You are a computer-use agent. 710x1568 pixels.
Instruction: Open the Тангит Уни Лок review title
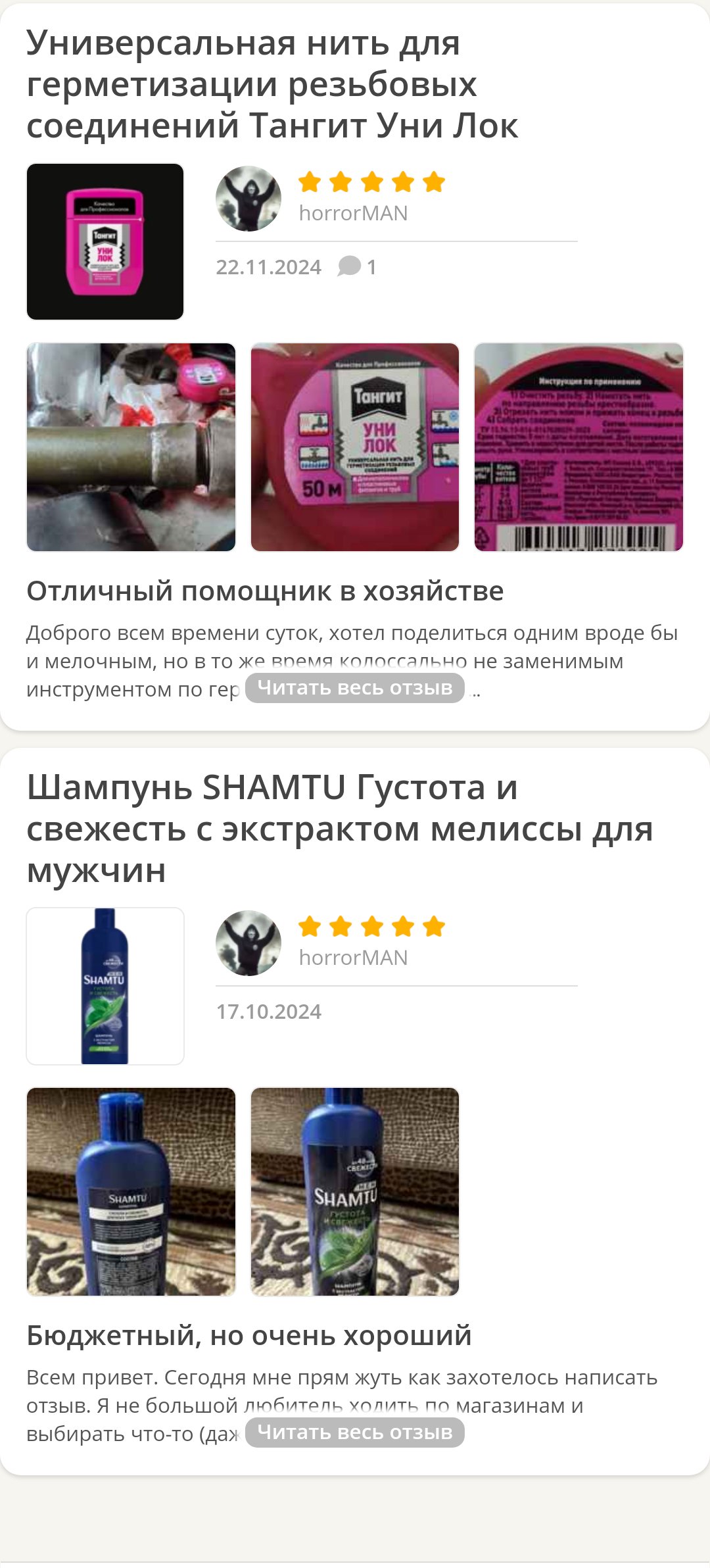[272, 84]
